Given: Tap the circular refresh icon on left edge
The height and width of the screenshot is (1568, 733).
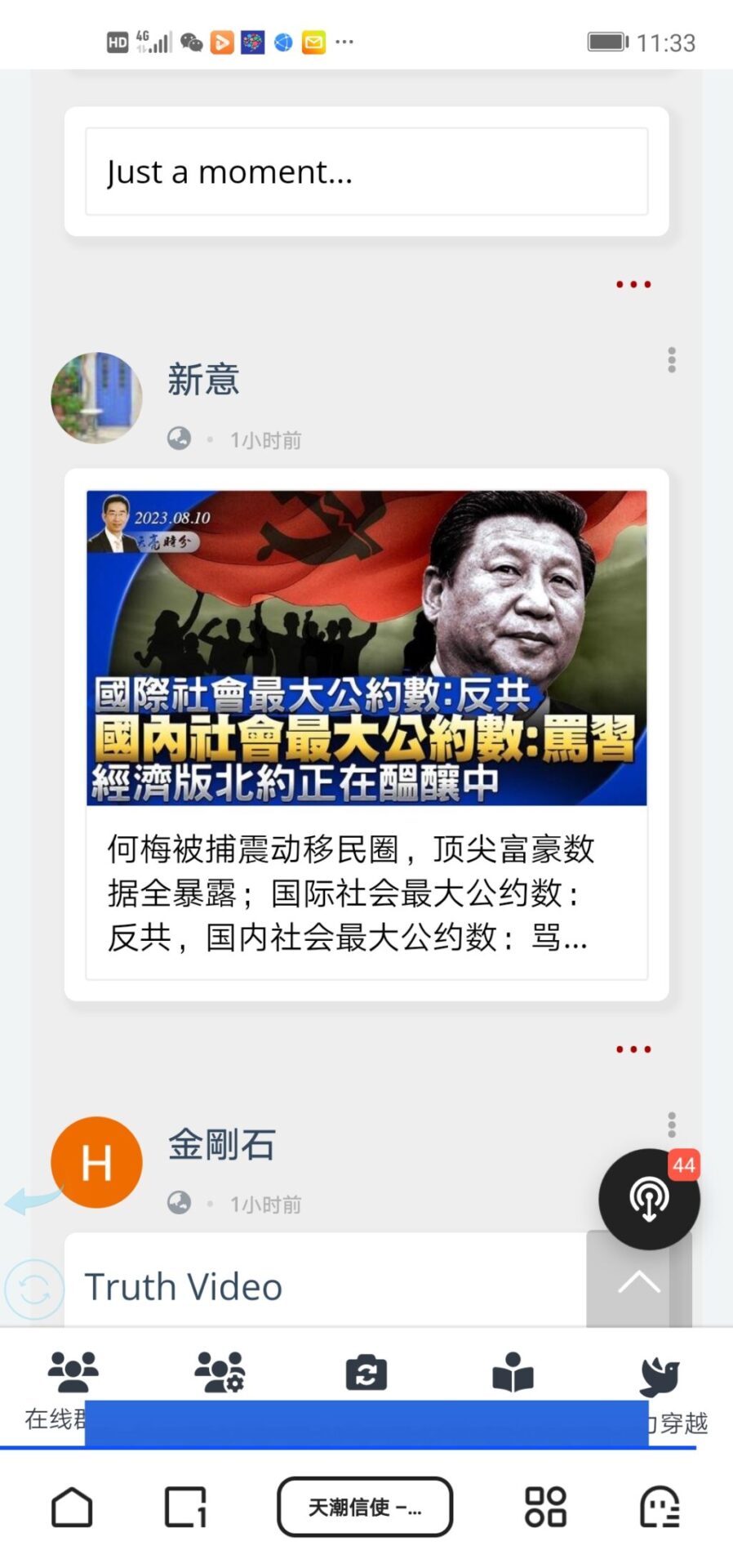Looking at the screenshot, I should [x=33, y=1290].
